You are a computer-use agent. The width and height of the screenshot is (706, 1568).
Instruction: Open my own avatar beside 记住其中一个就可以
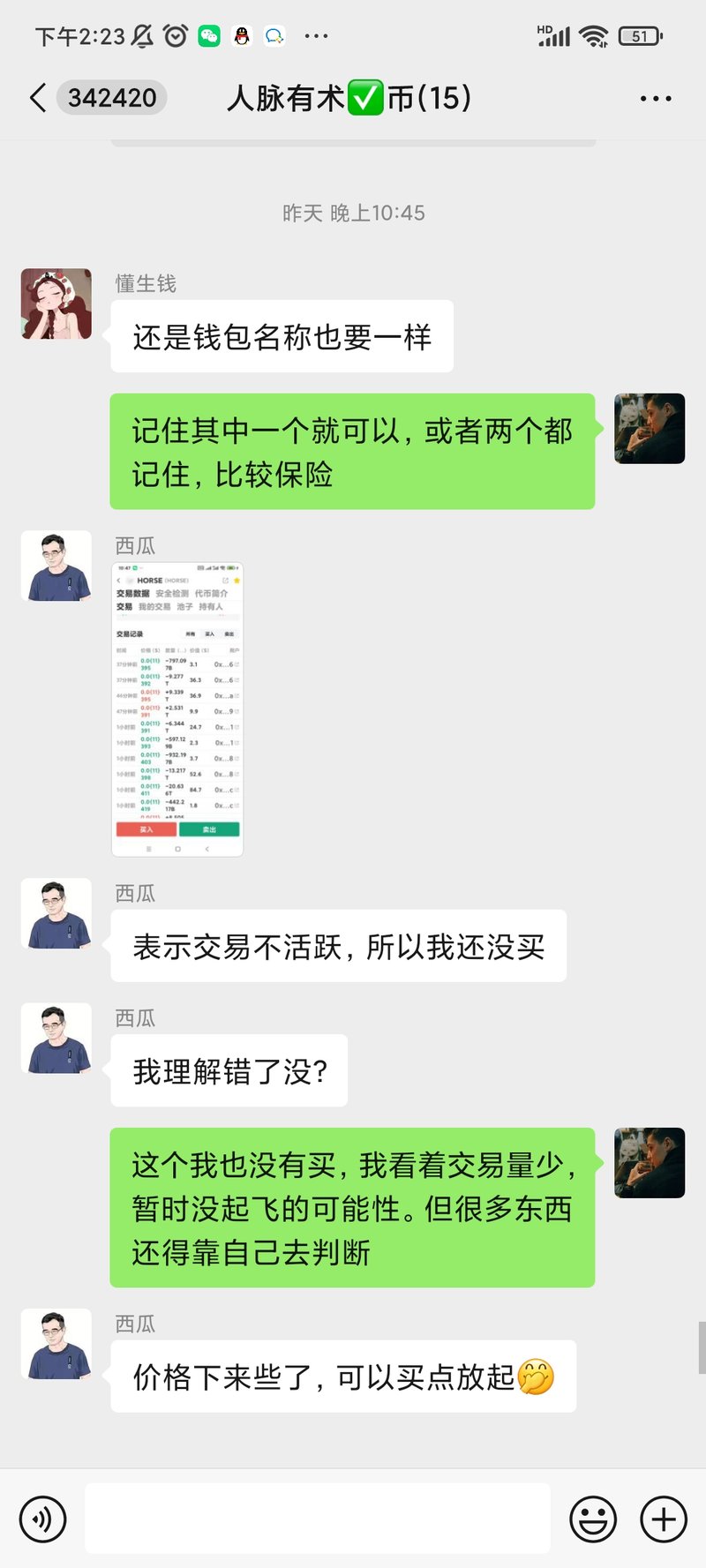(650, 429)
